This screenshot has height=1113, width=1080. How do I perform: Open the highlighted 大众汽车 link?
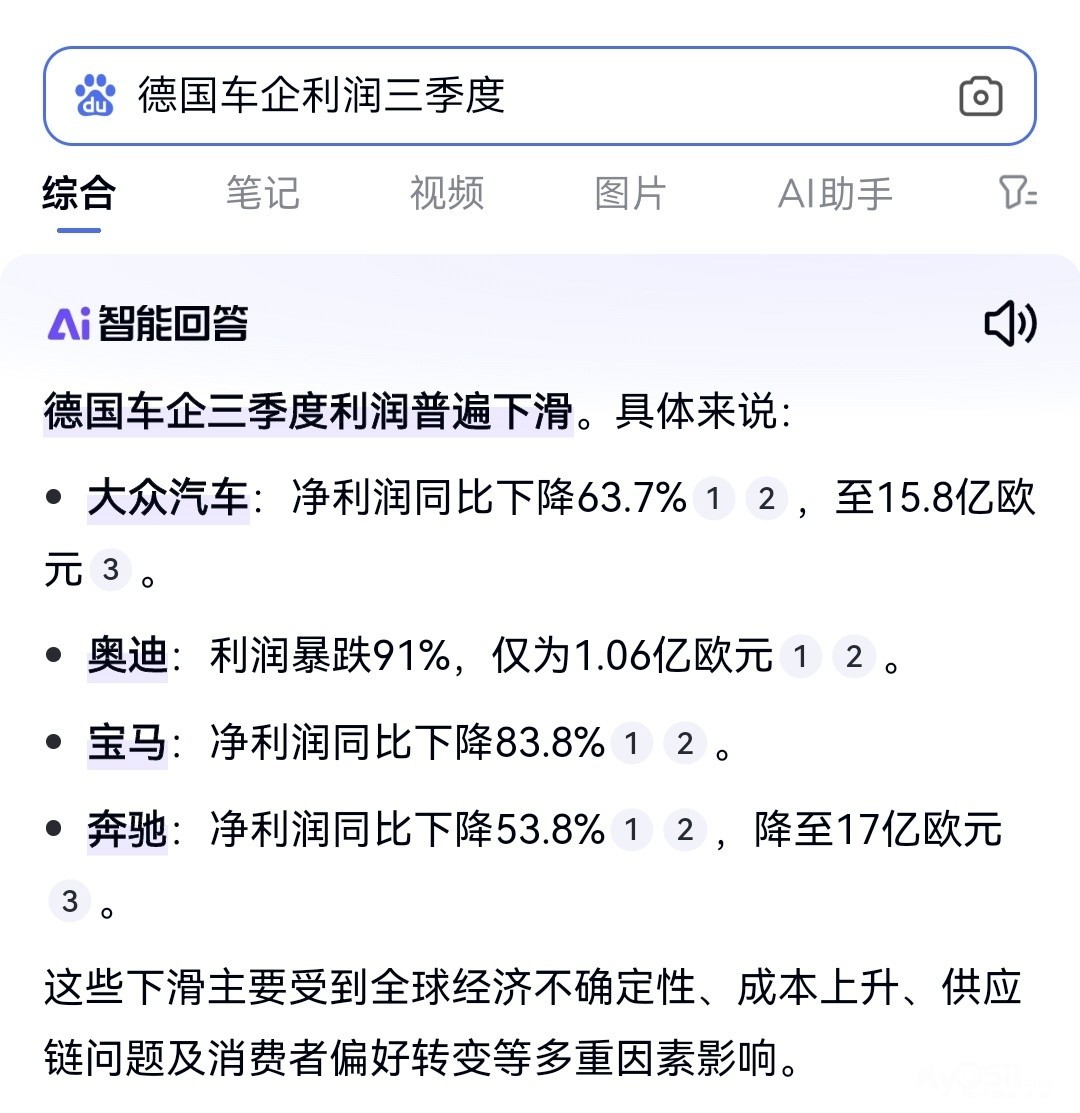[167, 498]
